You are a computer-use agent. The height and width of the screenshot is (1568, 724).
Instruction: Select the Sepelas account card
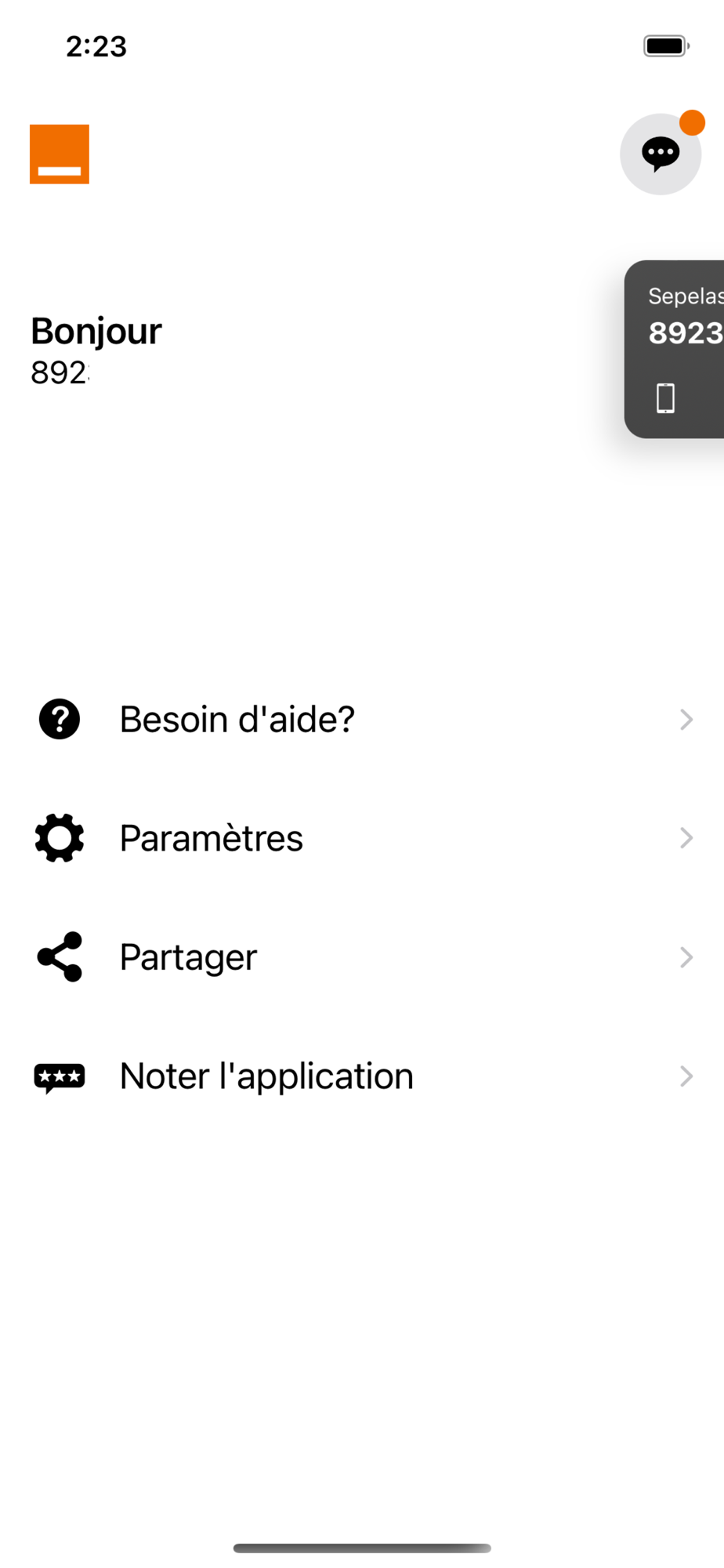point(675,349)
